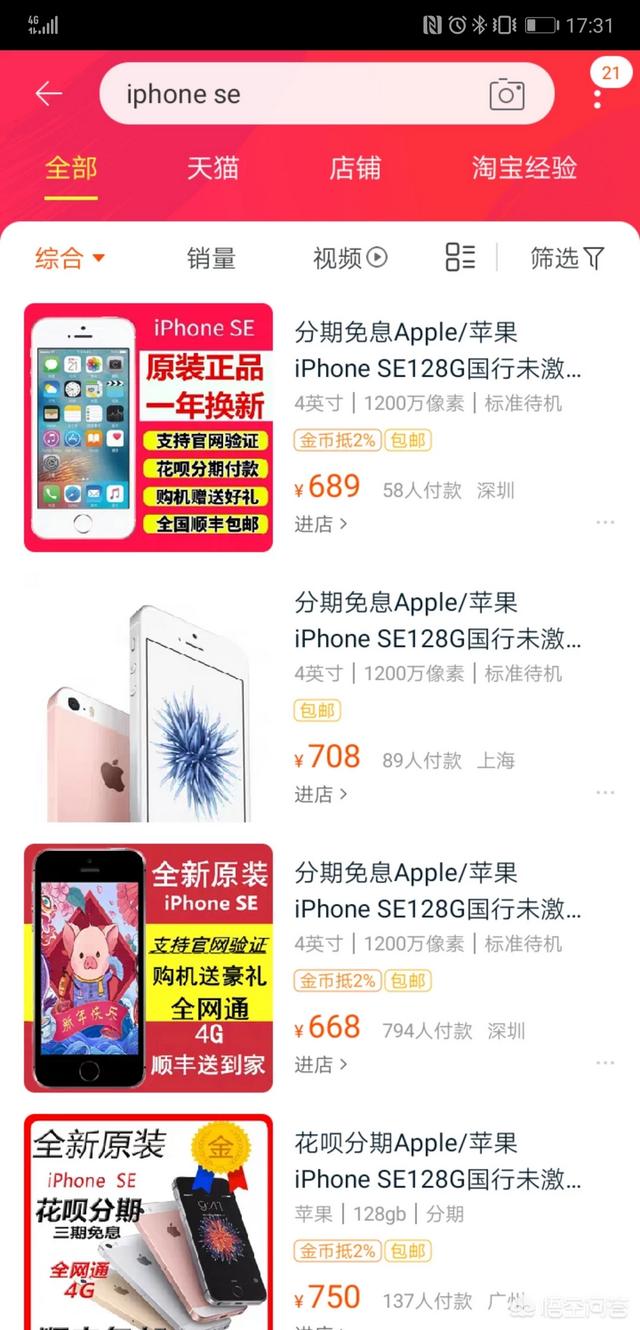Open the ¥708 iPhone SE listing
Screen dimensions: 640x1330
pos(437,620)
